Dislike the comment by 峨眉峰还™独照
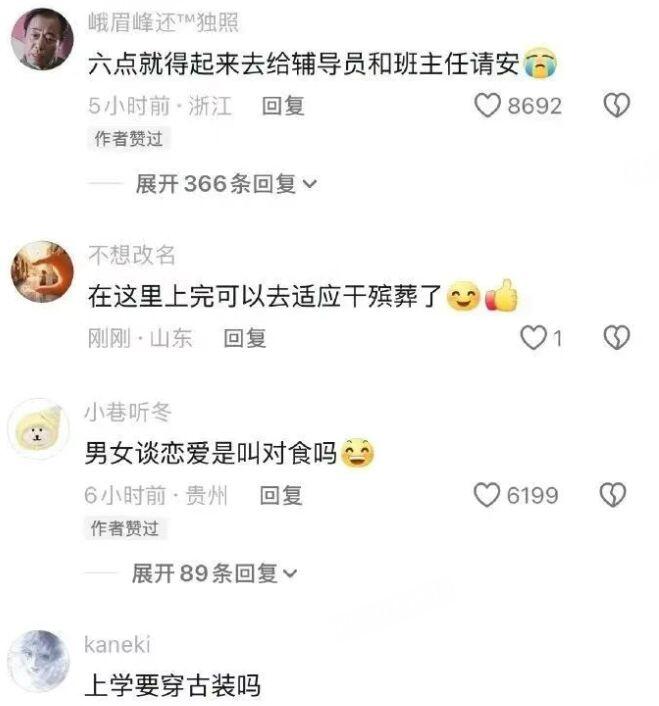Viewport: 659px width, 706px height. (614, 105)
